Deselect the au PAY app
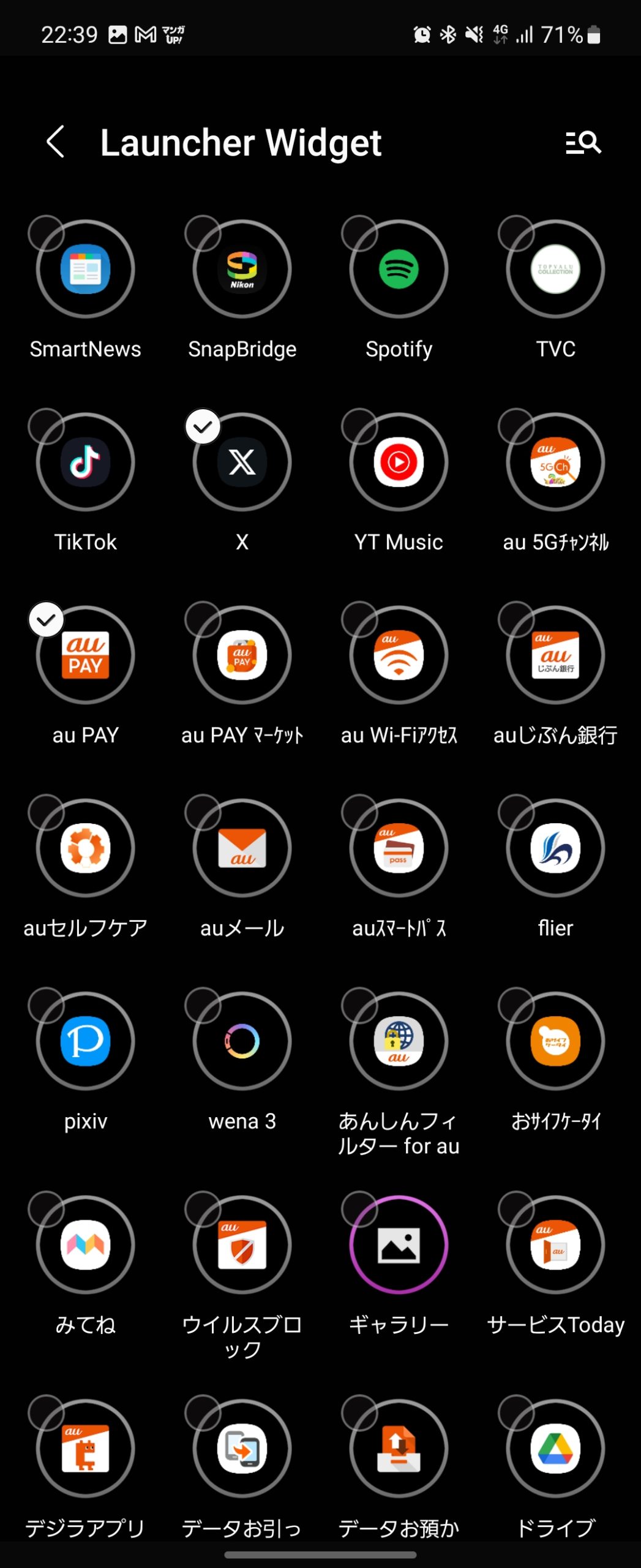The height and width of the screenshot is (1568, 641). tap(85, 655)
